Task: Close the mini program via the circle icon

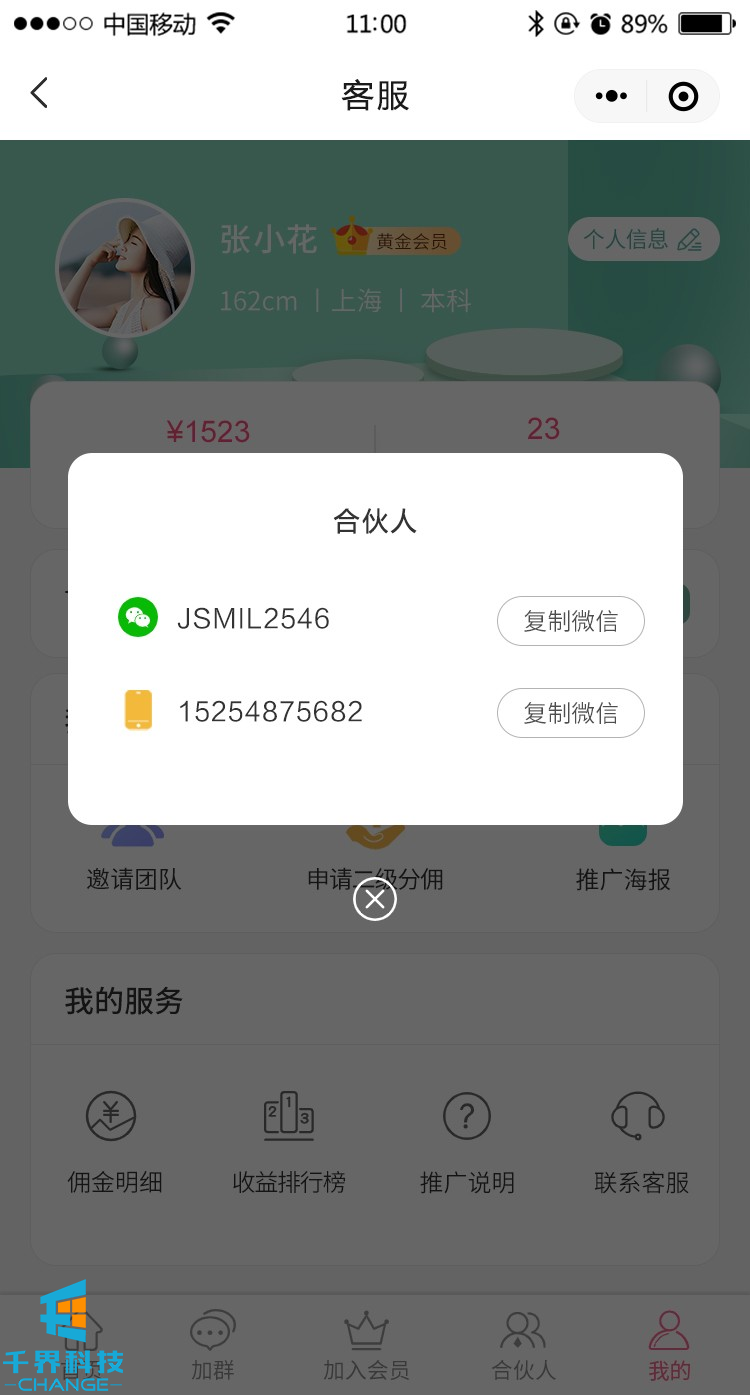Action: click(x=683, y=96)
